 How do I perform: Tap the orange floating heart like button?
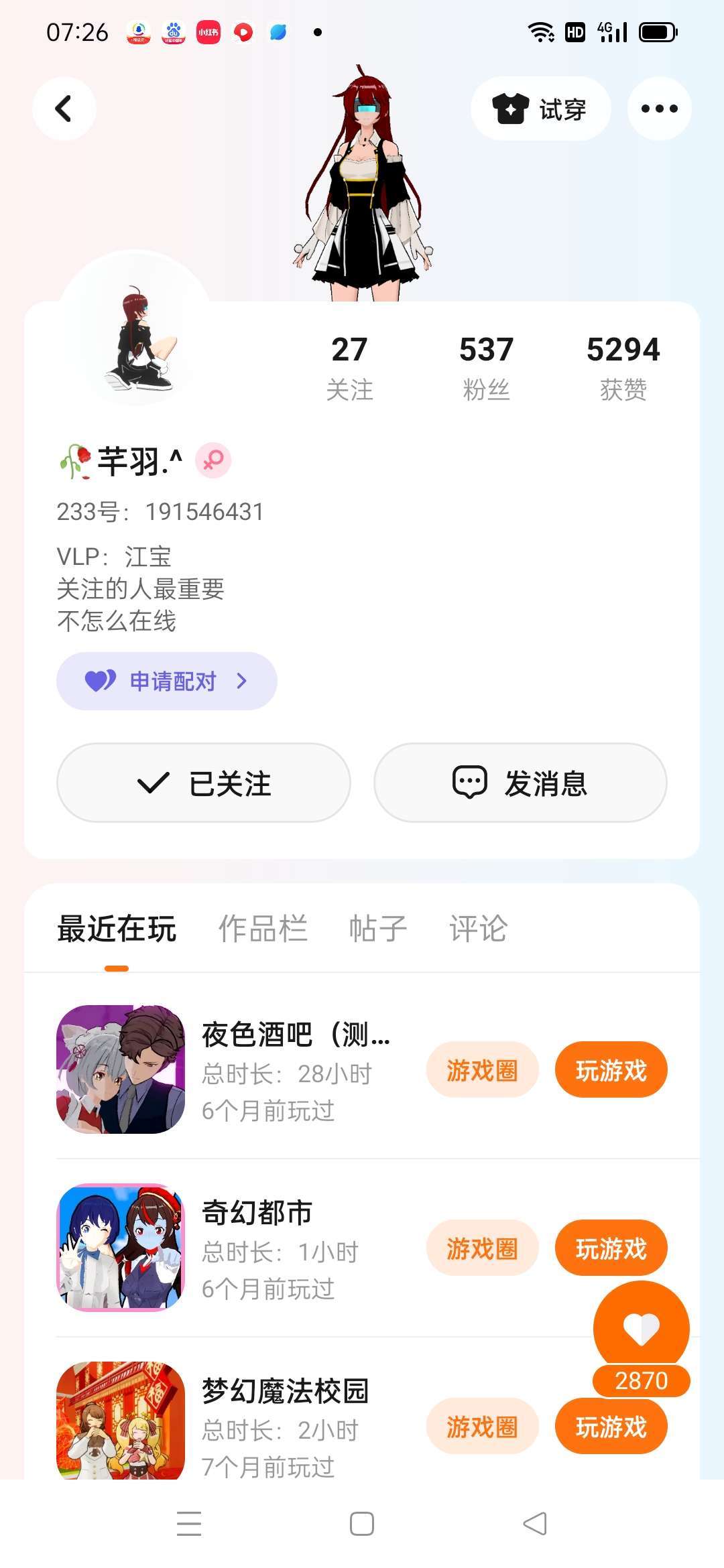[x=642, y=1329]
